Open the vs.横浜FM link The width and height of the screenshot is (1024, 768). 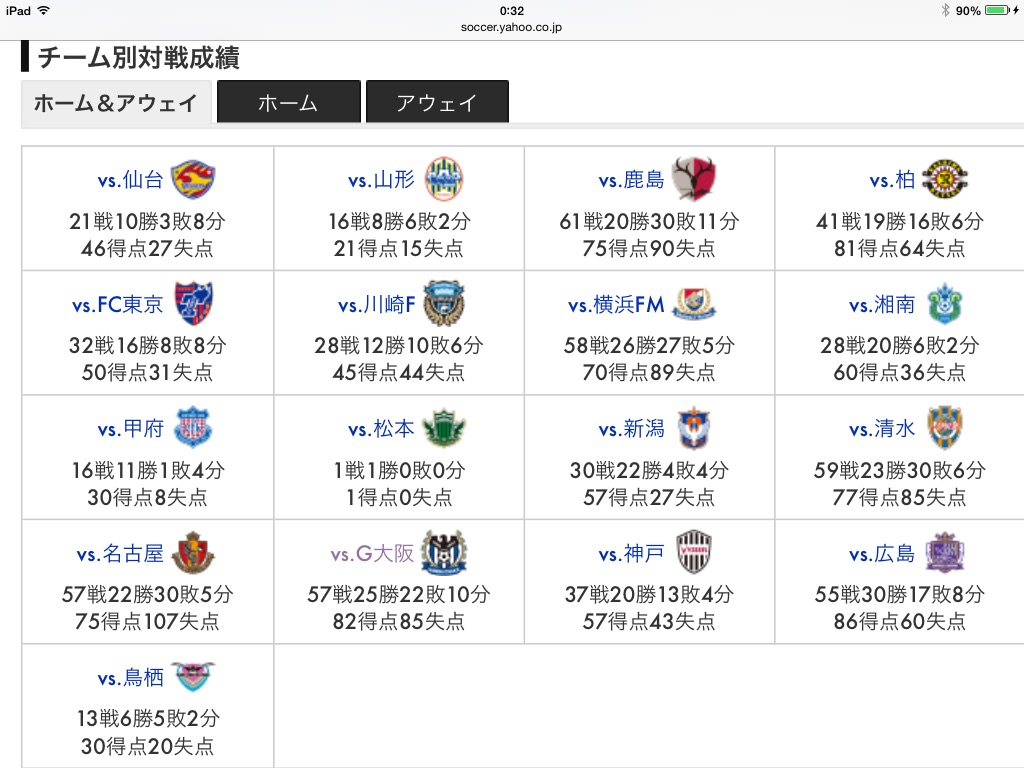click(616, 305)
